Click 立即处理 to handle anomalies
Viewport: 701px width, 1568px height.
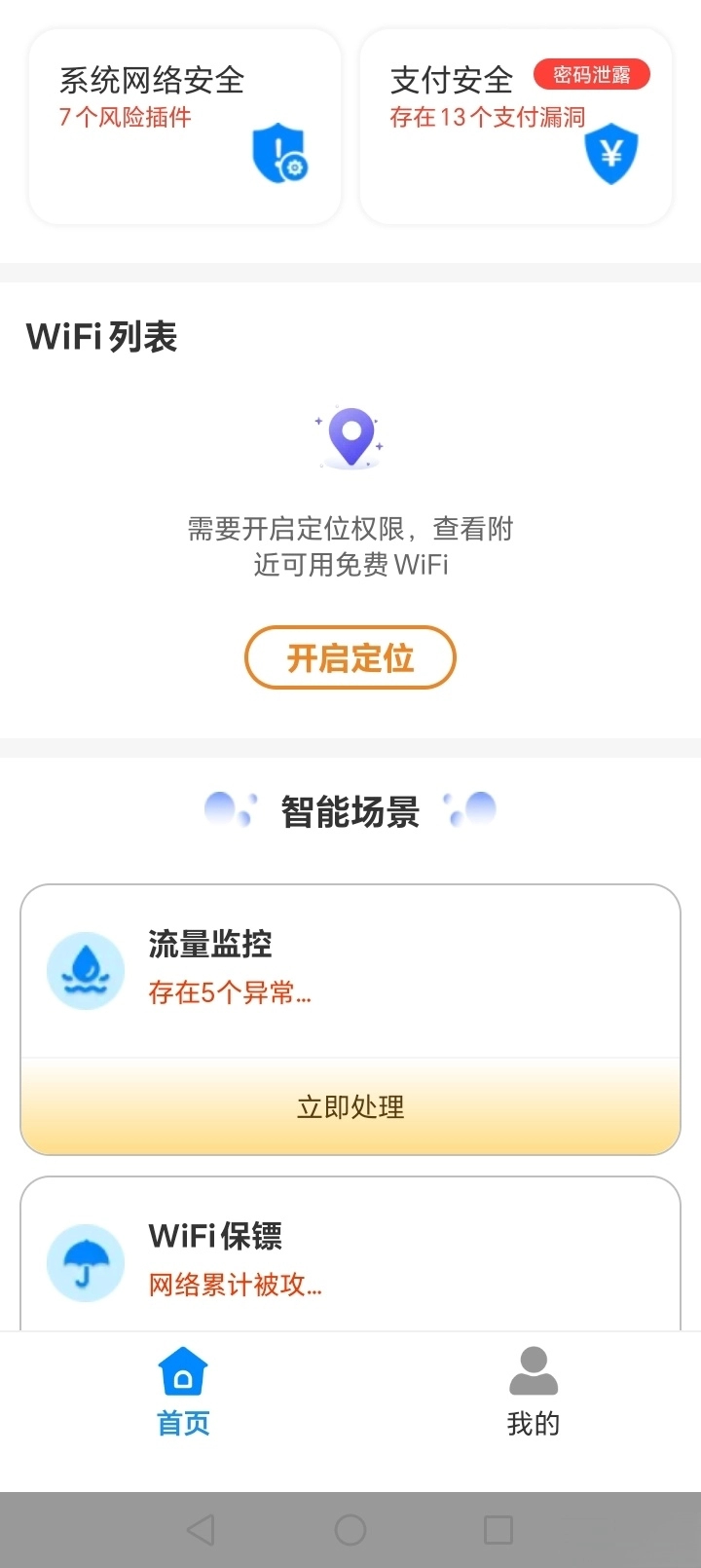pos(350,1105)
